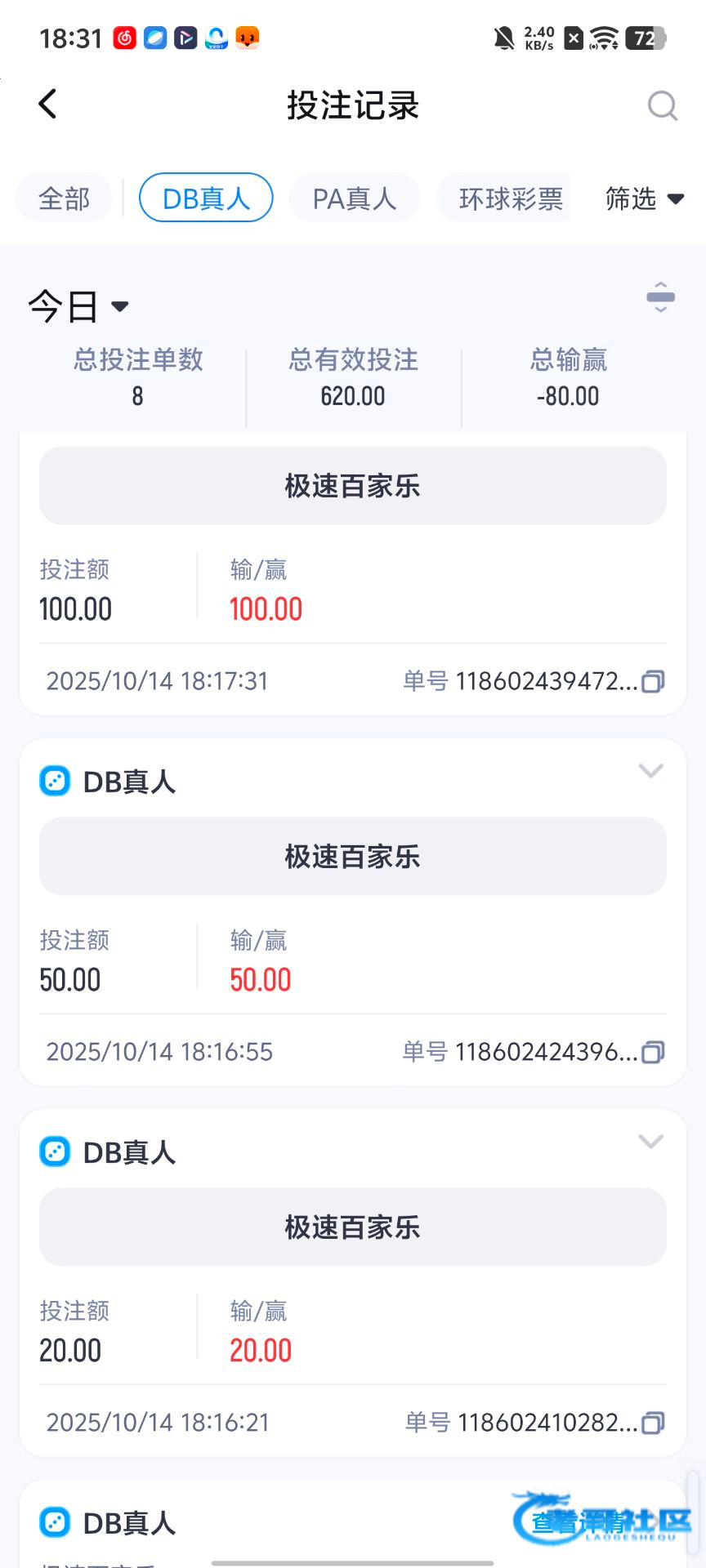Select the DB真人 tab

tap(206, 198)
